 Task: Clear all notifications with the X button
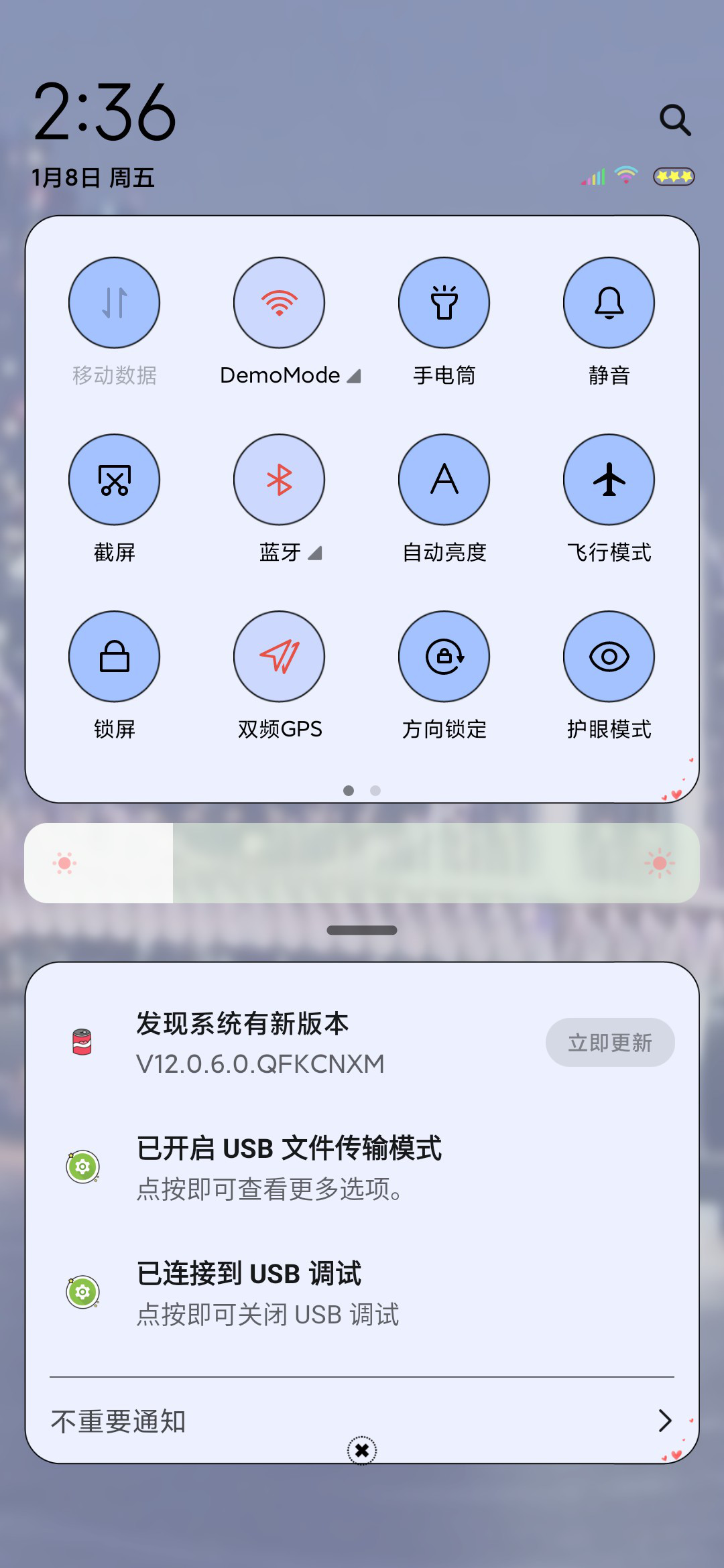[362, 1451]
